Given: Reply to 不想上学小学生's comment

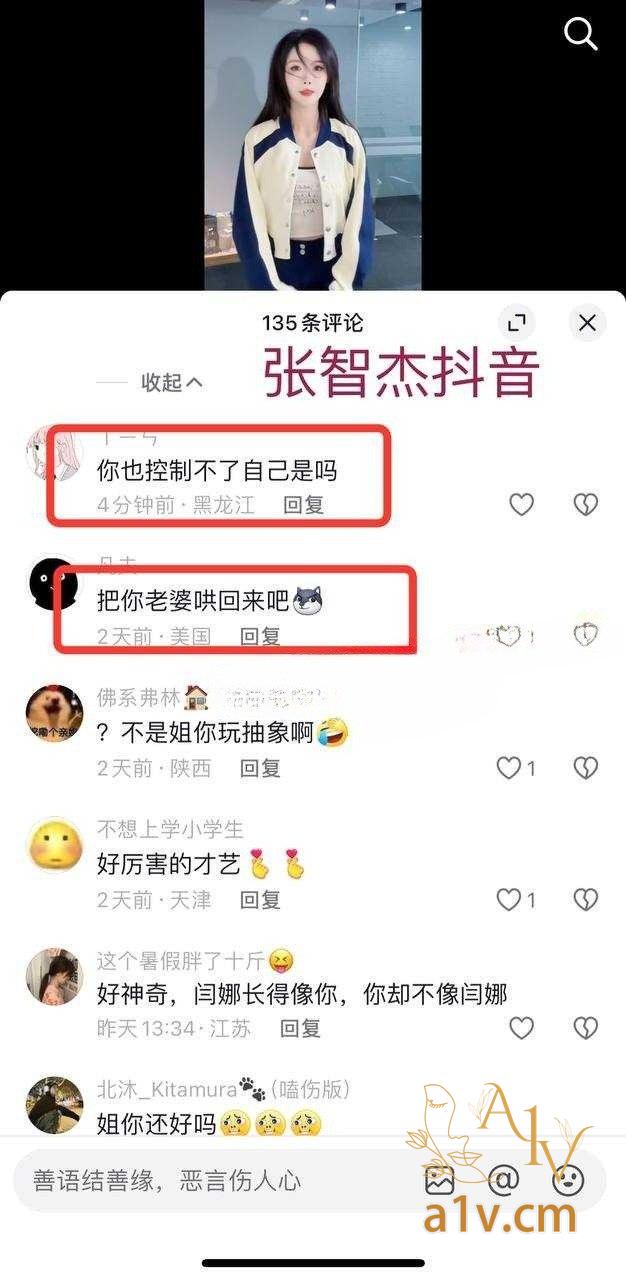Looking at the screenshot, I should (x=261, y=900).
